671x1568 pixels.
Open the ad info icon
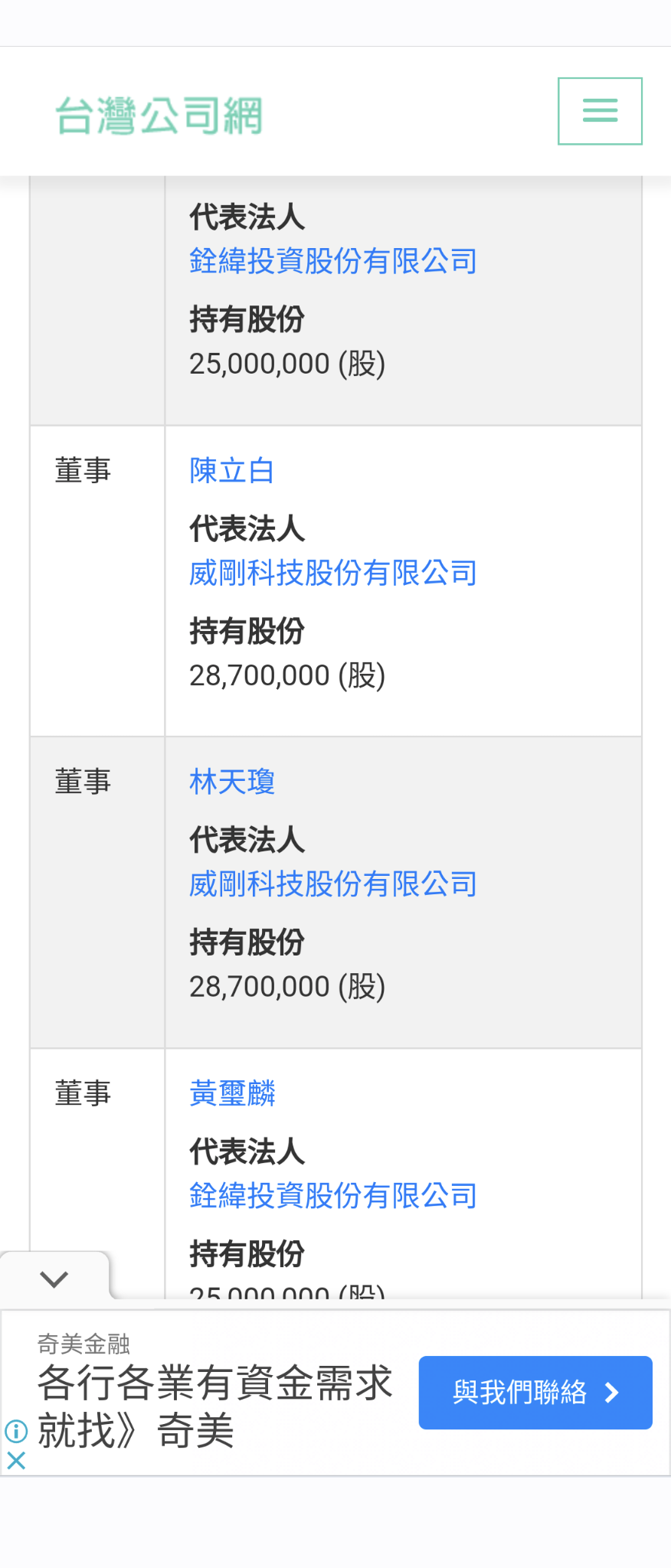(16, 1430)
